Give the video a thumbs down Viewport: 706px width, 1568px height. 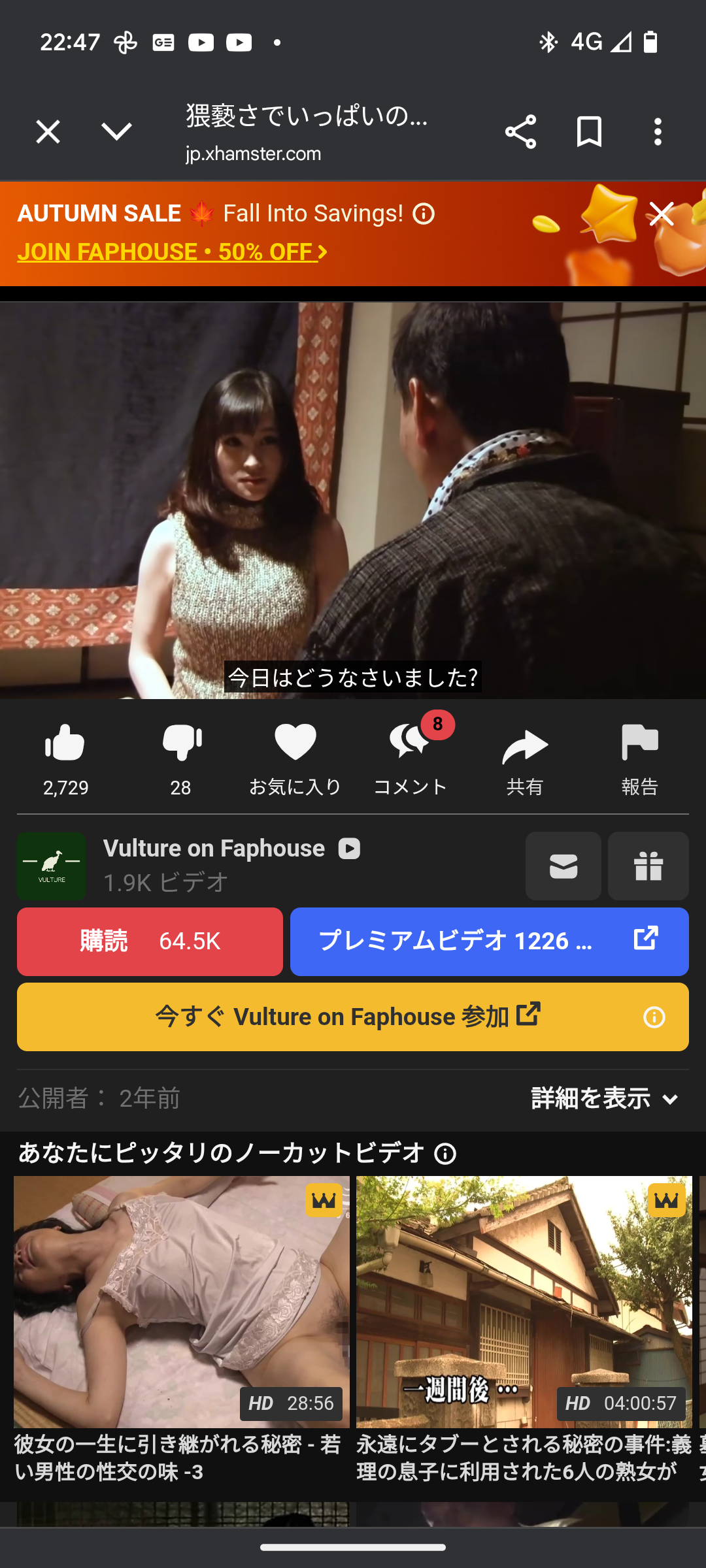(180, 743)
